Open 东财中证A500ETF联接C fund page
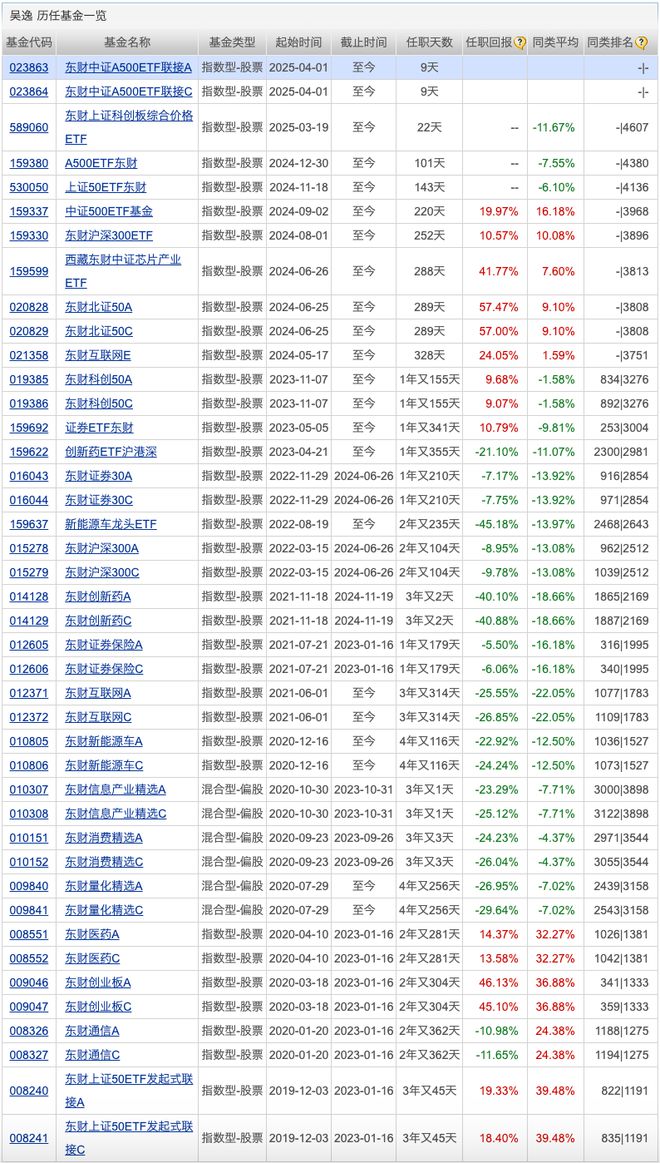 tap(128, 92)
